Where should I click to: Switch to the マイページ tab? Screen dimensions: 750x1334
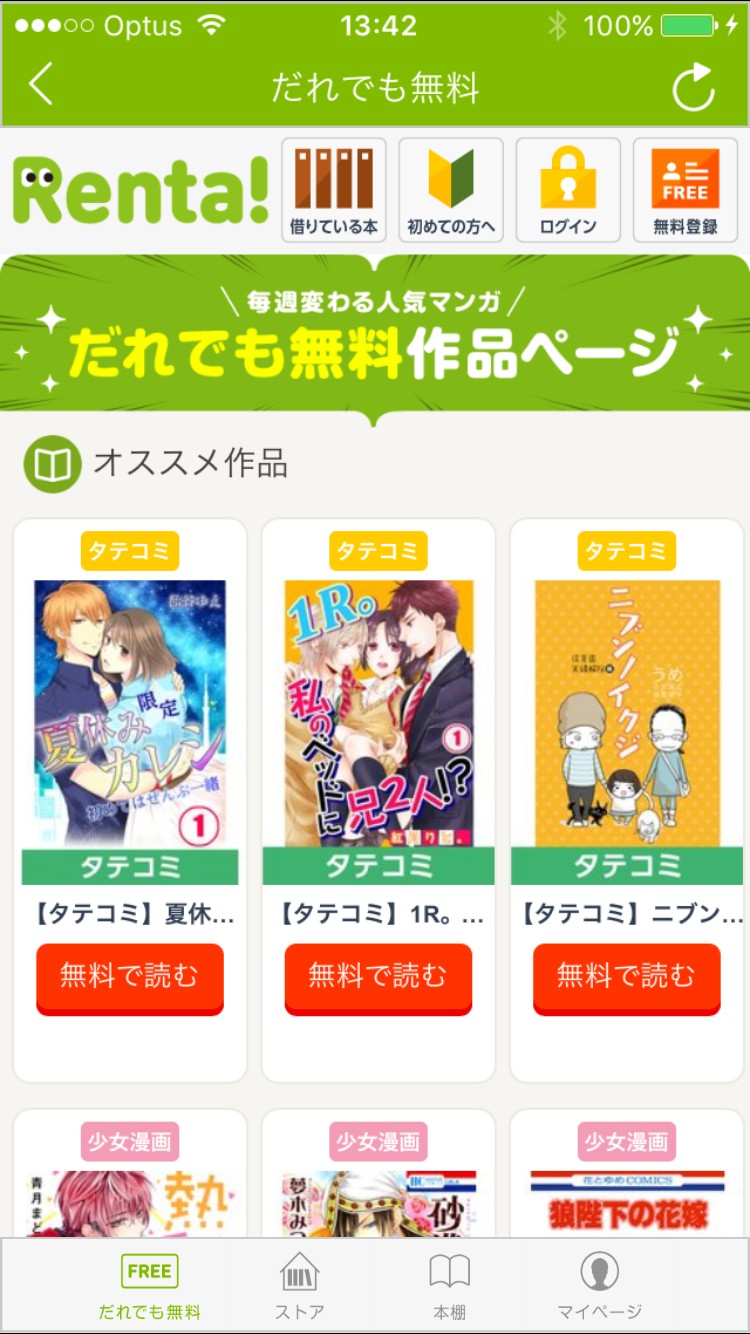(x=599, y=1286)
